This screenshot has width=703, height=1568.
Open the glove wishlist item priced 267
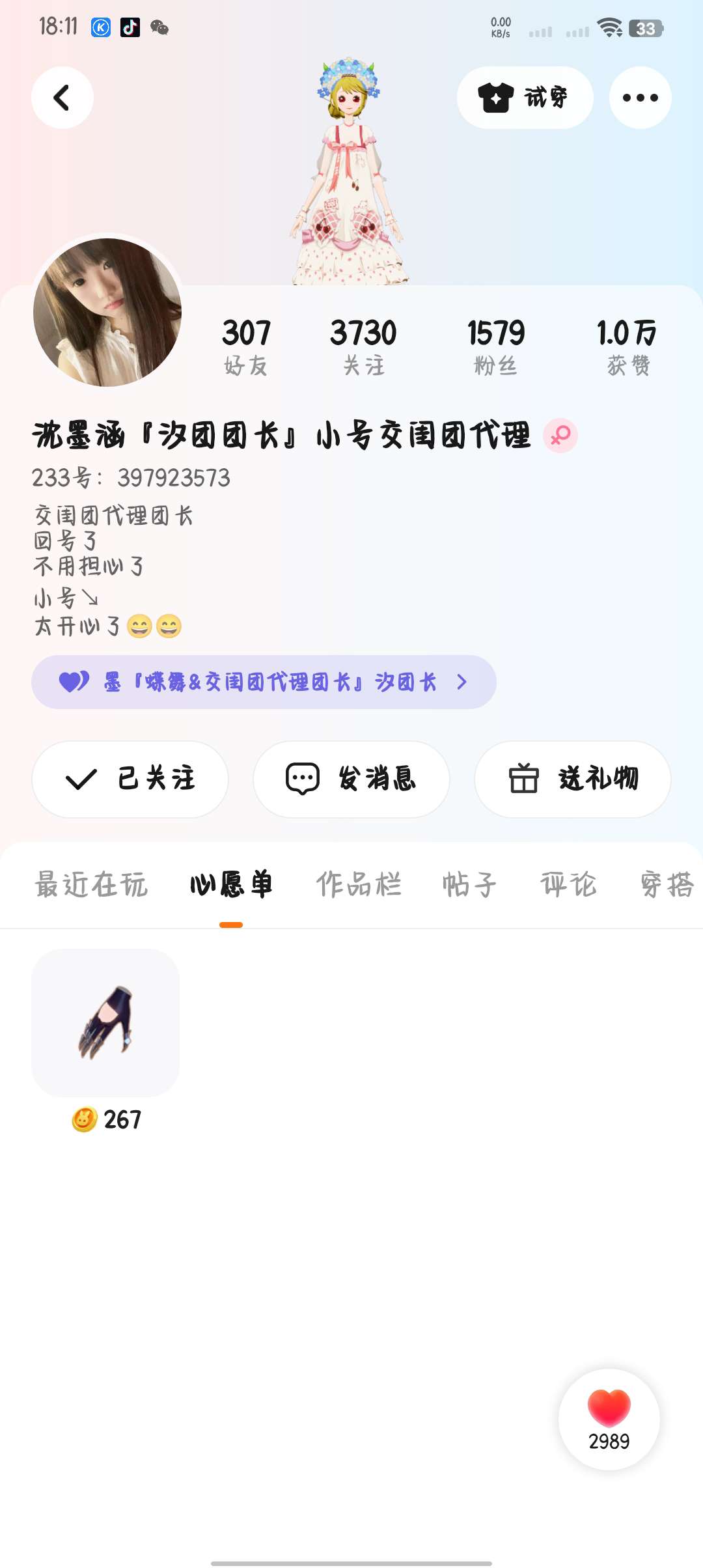point(105,1023)
